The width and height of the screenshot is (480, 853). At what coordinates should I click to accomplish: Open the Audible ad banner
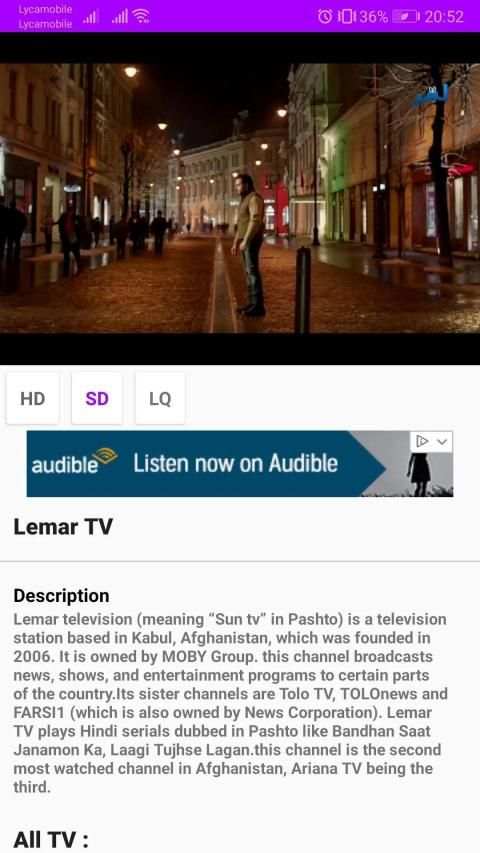pos(239,463)
